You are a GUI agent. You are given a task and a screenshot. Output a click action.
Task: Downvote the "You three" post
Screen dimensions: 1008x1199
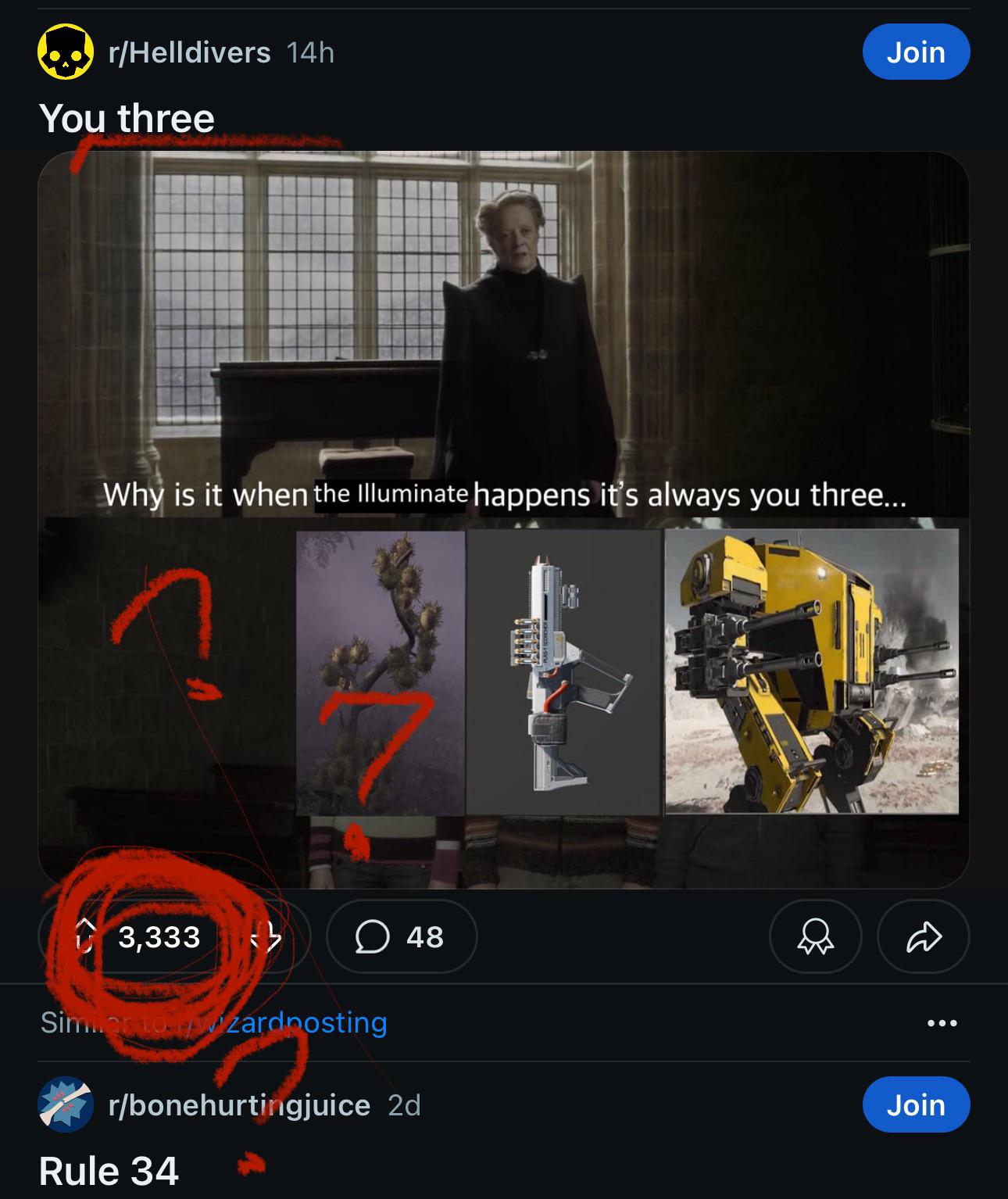click(x=266, y=936)
